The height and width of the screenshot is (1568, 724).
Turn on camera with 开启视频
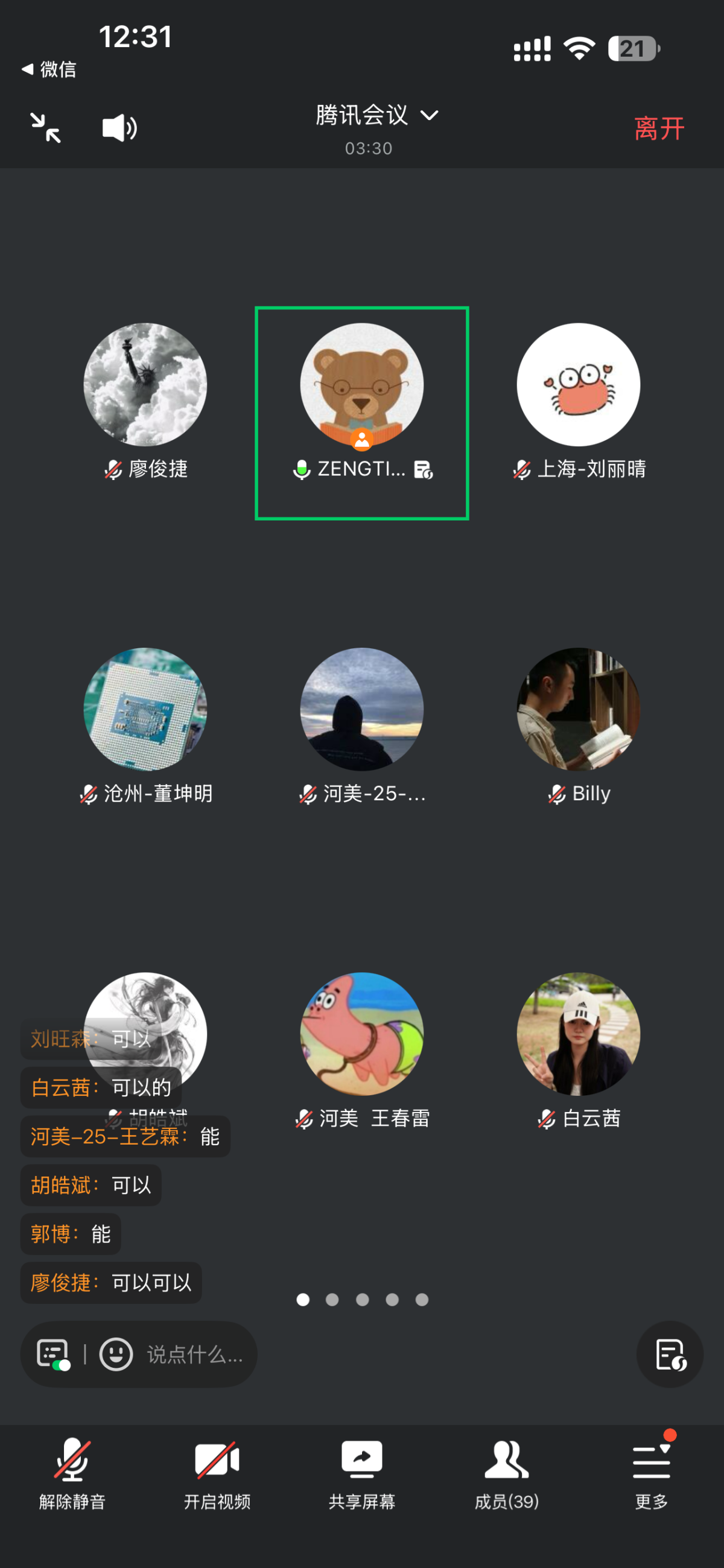(x=217, y=1474)
